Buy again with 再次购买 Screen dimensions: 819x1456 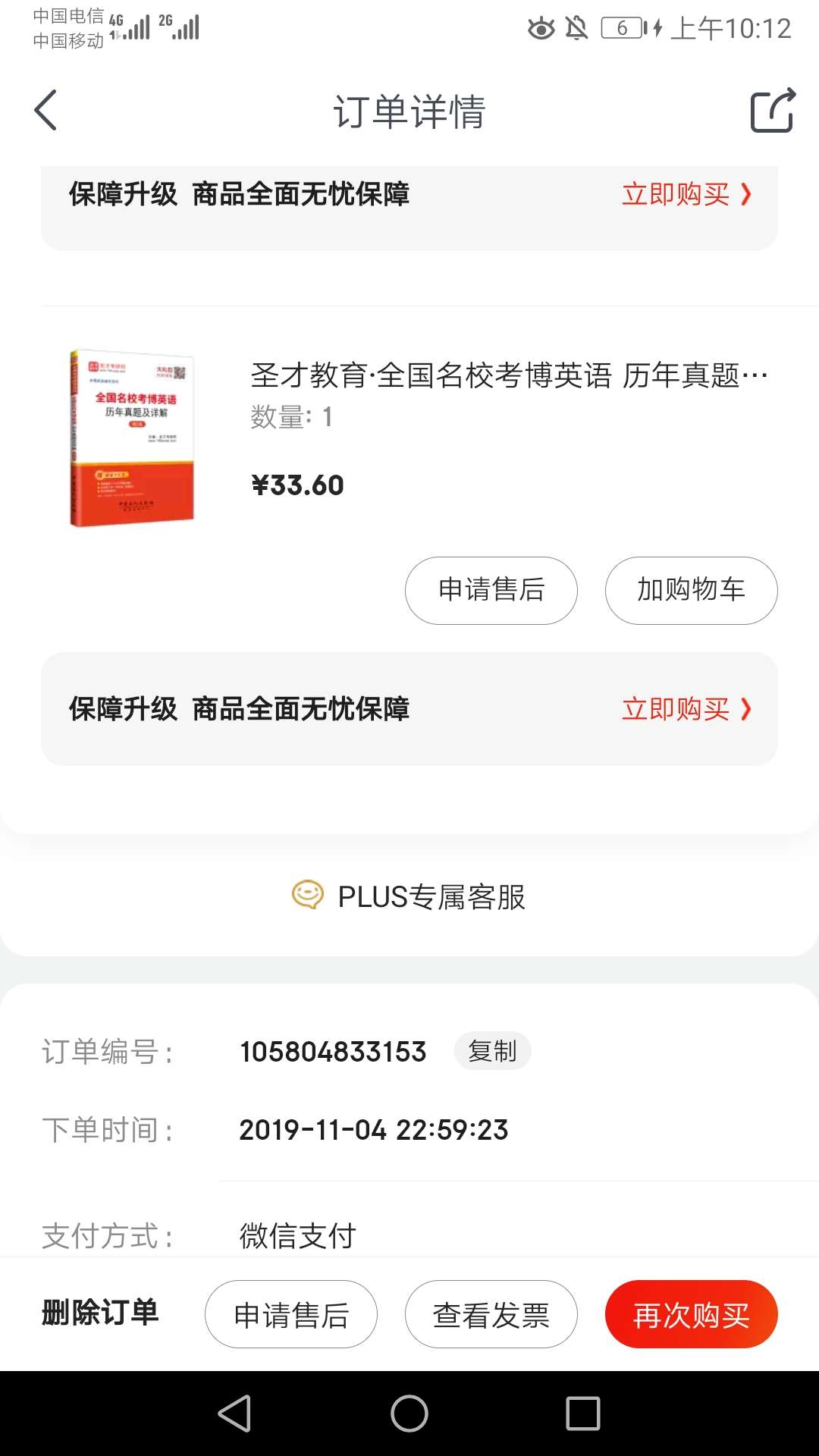(x=691, y=1314)
